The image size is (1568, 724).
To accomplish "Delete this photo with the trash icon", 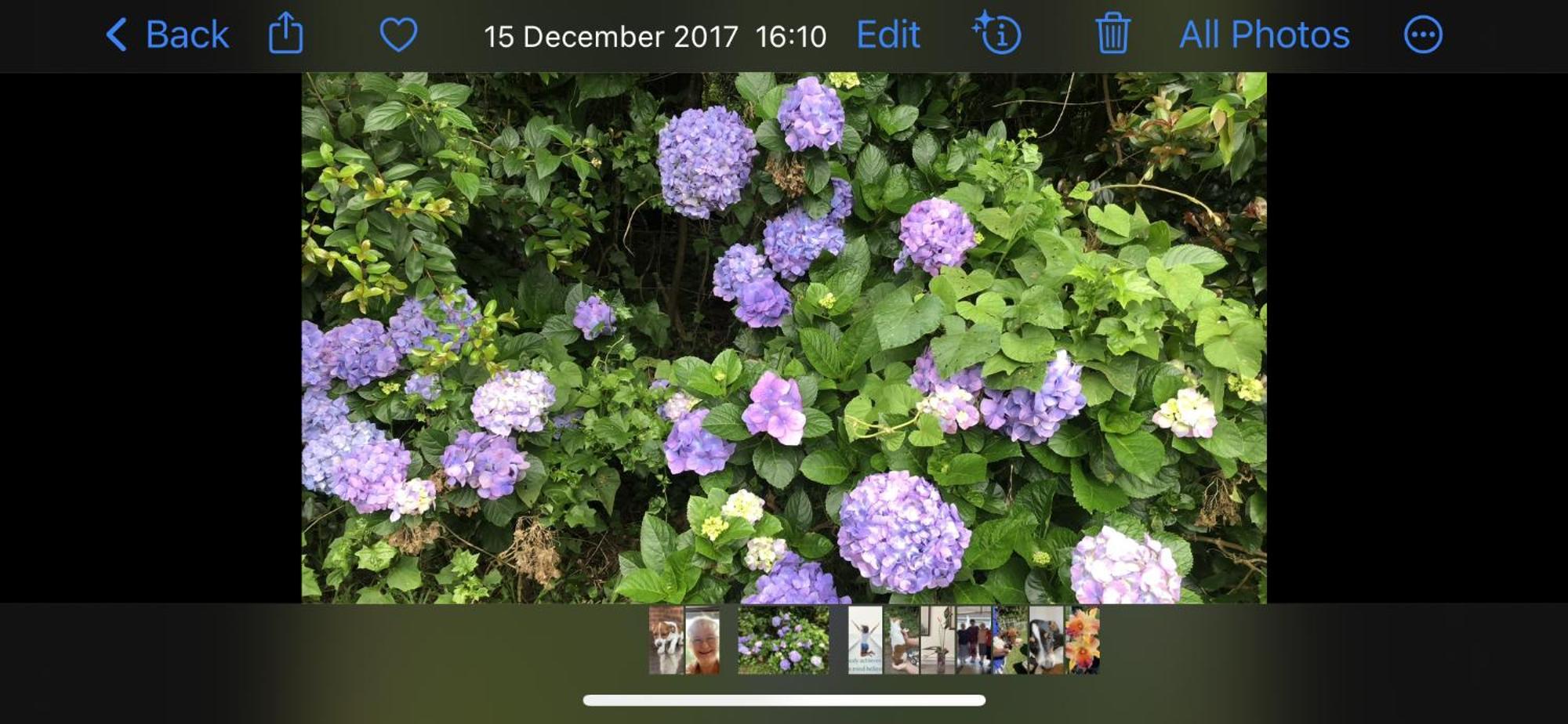I will pyautogui.click(x=1112, y=34).
